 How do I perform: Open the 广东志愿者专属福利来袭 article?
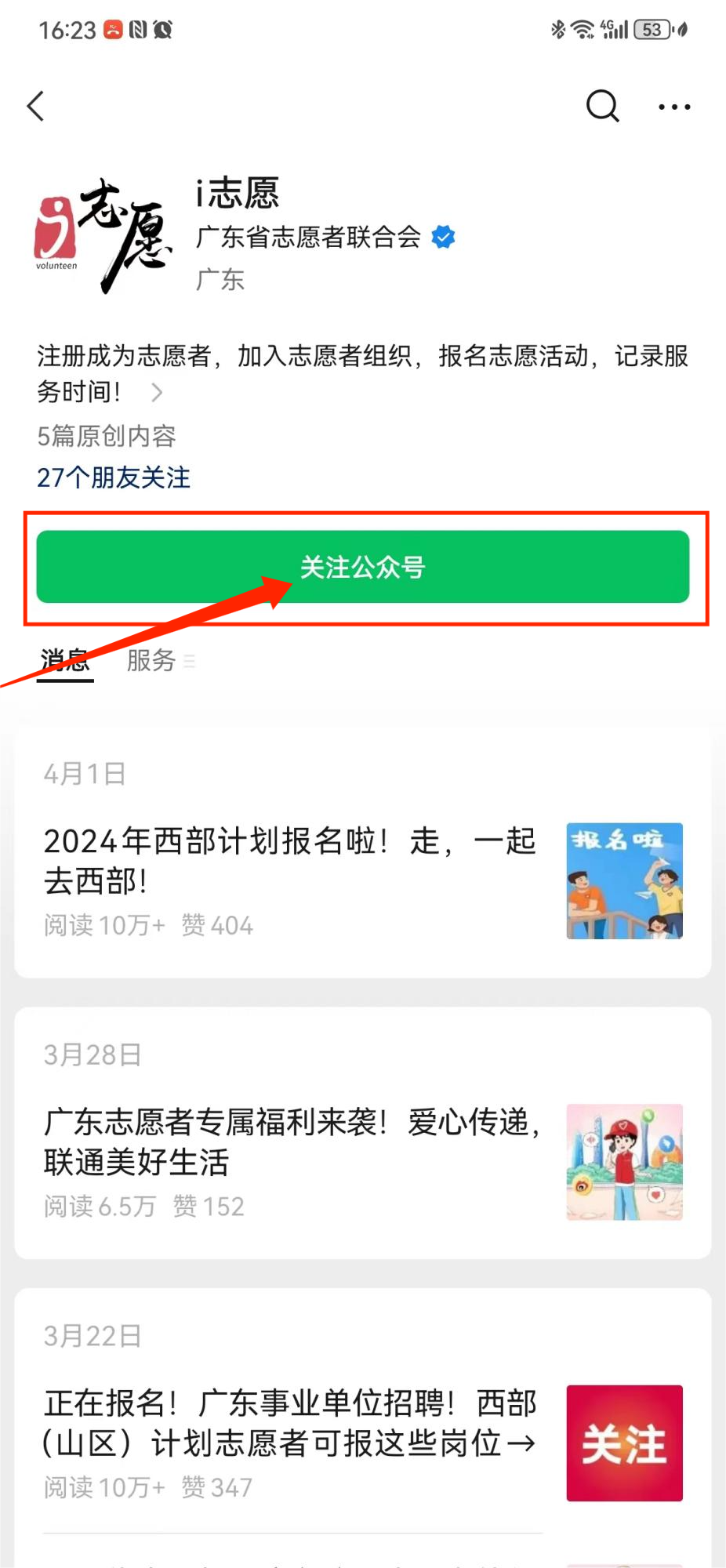(290, 1142)
